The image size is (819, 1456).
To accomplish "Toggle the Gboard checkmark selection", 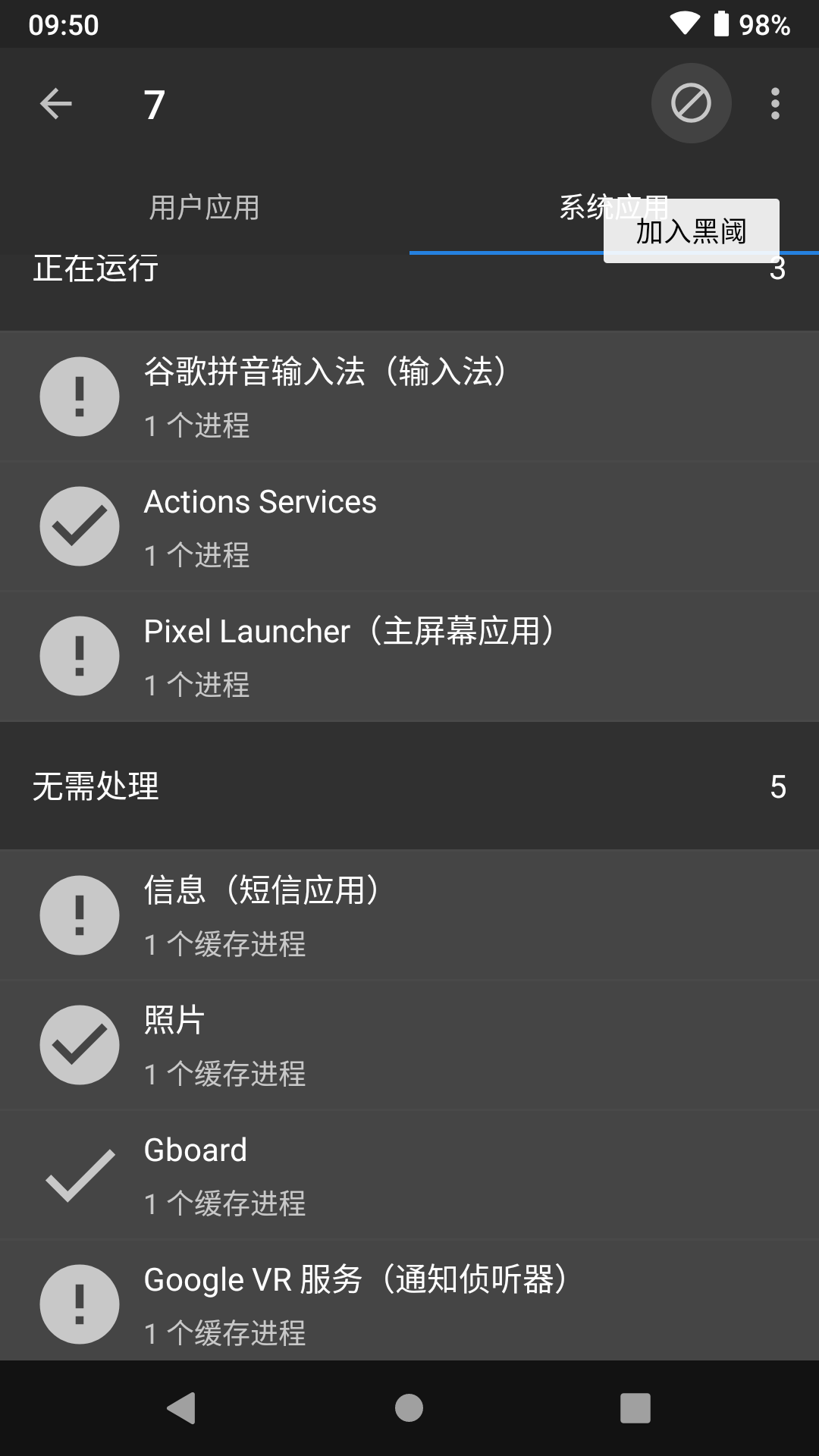I will click(79, 1174).
